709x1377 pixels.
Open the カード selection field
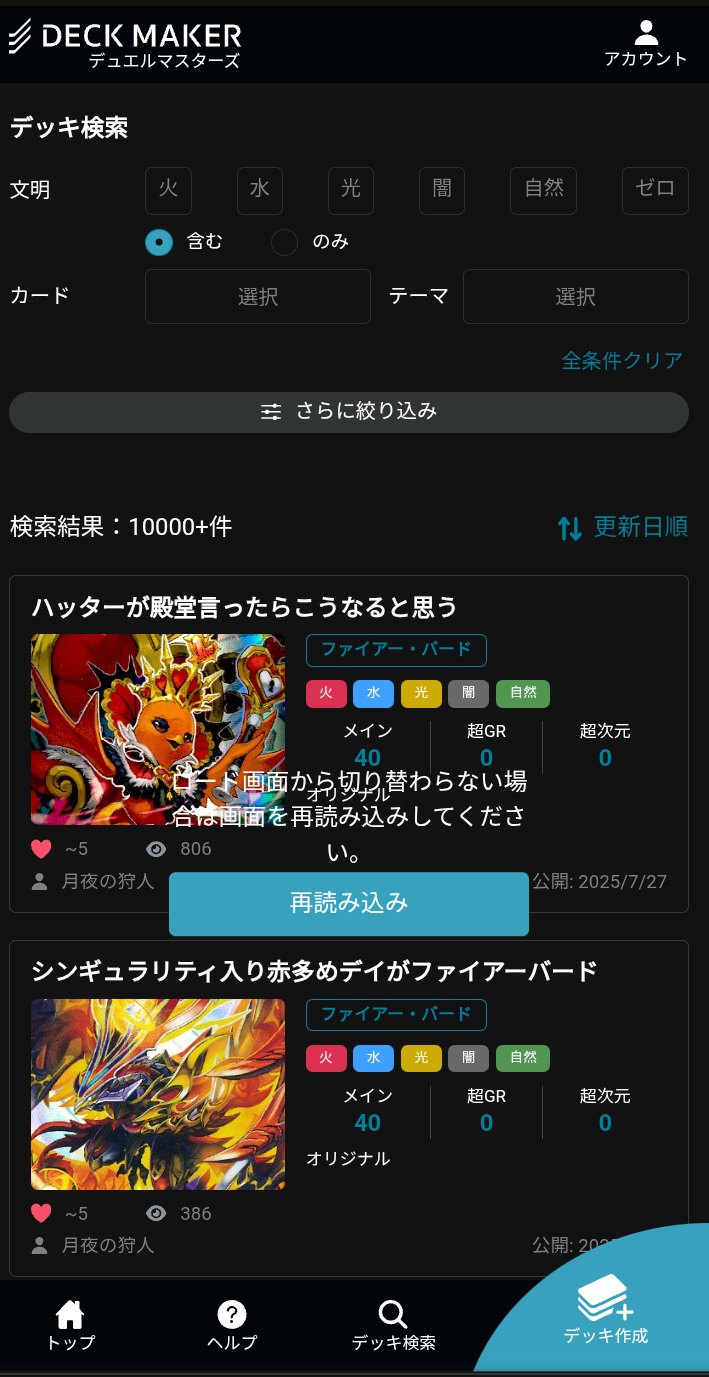coord(258,296)
